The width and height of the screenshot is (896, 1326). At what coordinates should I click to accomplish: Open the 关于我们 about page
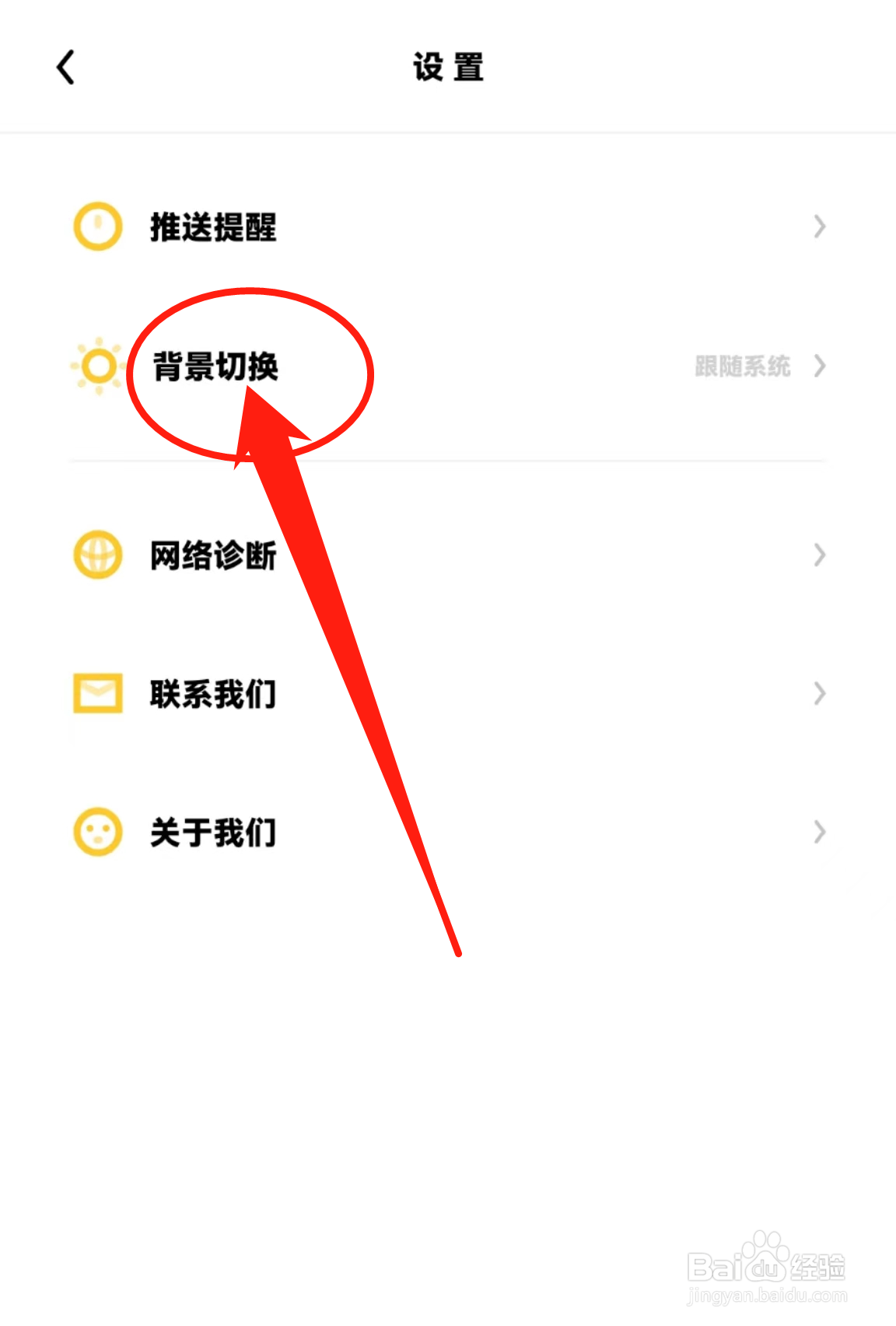pyautogui.click(x=213, y=833)
